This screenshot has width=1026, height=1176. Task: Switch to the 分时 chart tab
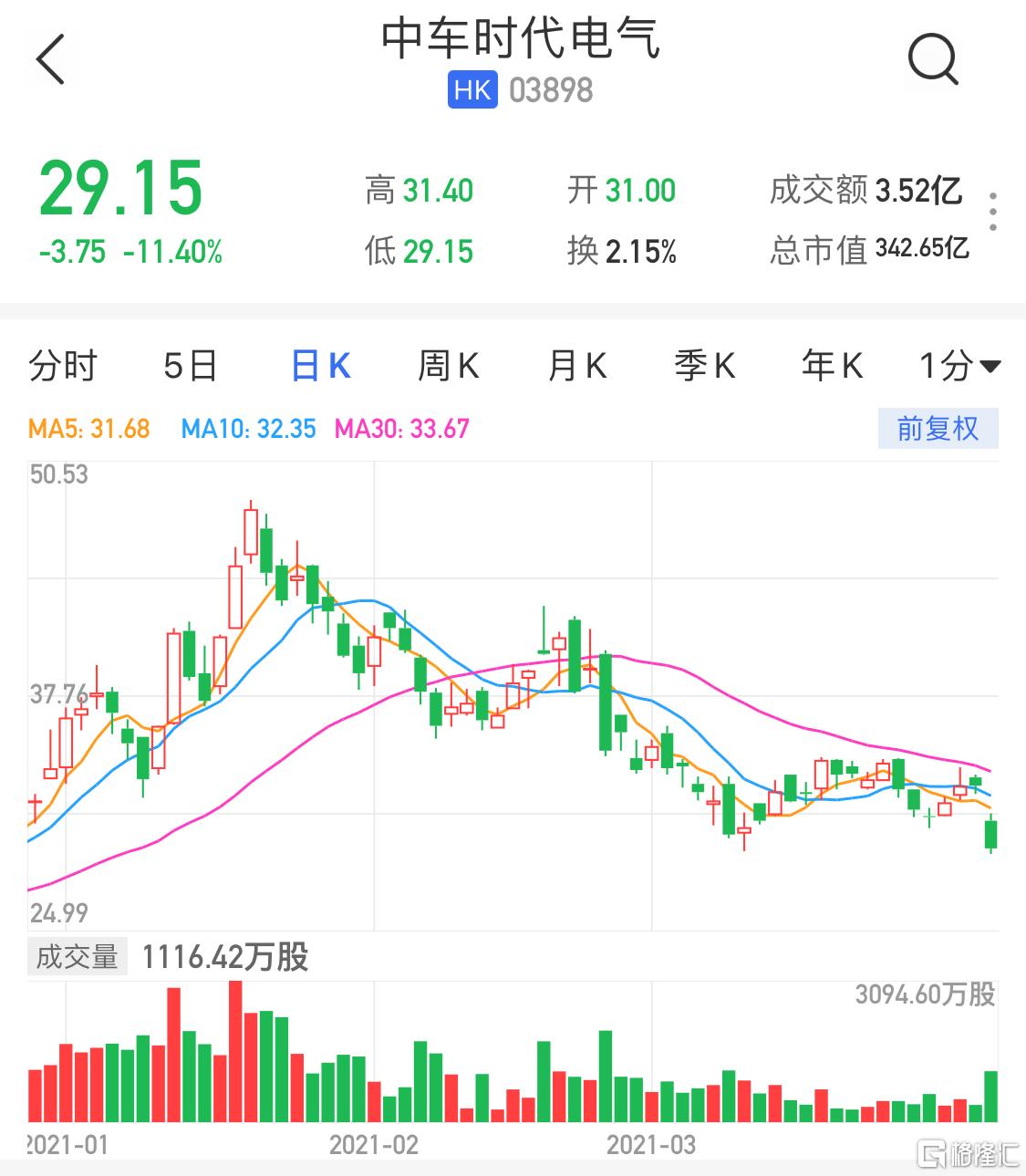pos(63,367)
